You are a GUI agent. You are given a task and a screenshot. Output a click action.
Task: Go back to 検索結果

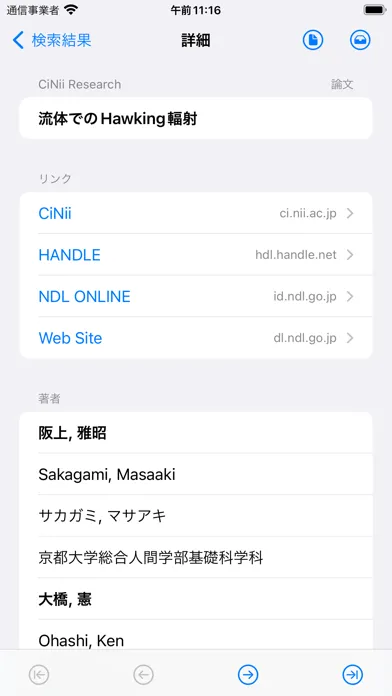pyautogui.click(x=52, y=40)
